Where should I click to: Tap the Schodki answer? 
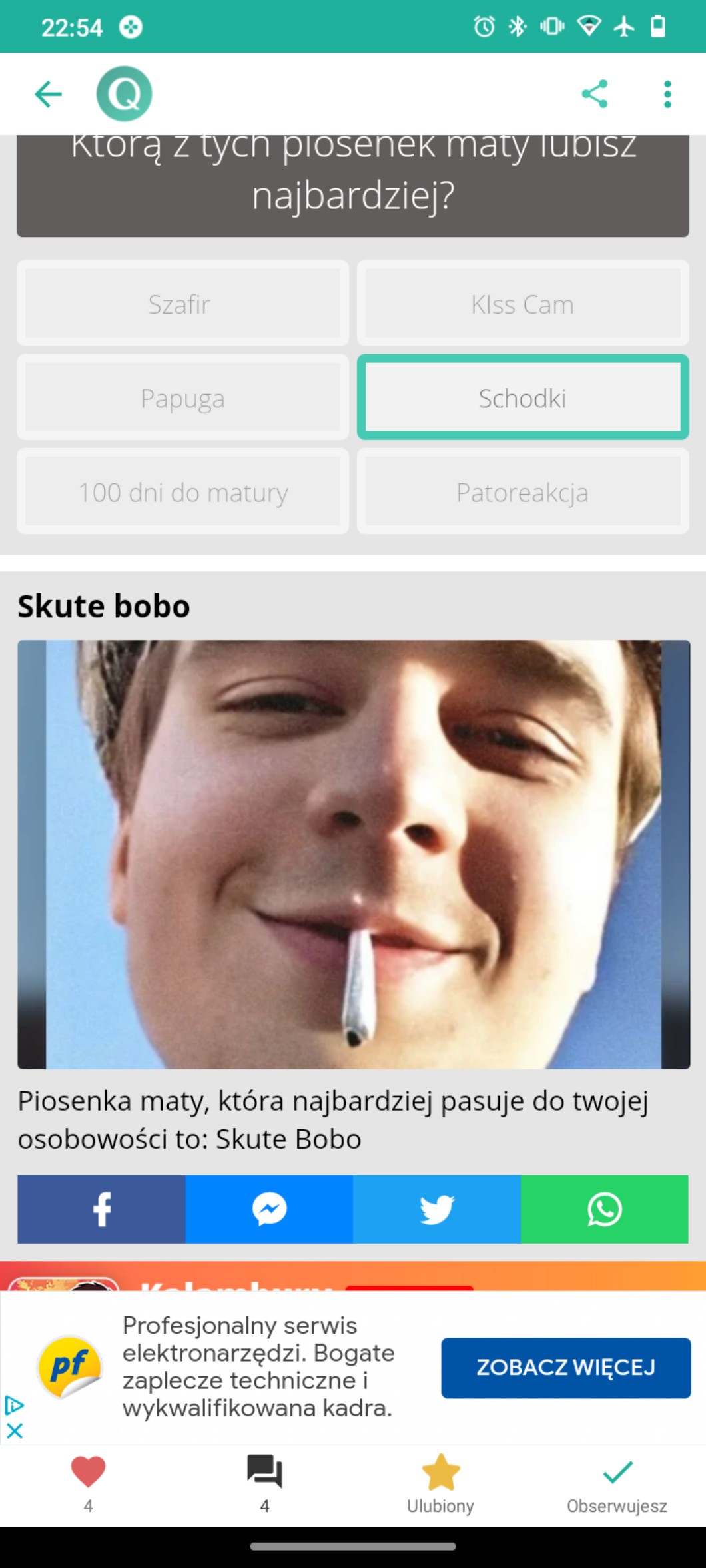522,398
